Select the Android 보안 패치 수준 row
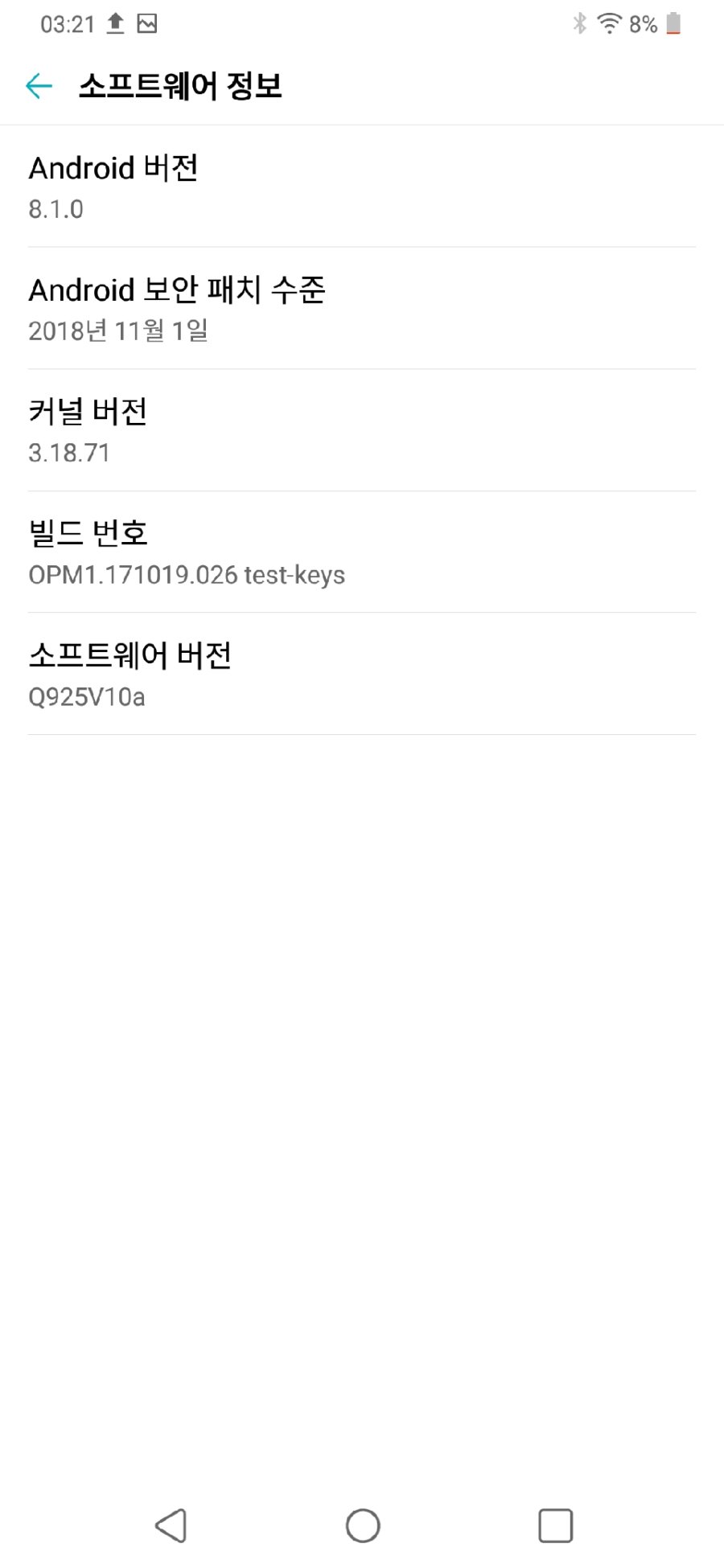The image size is (724, 1568). [x=362, y=309]
